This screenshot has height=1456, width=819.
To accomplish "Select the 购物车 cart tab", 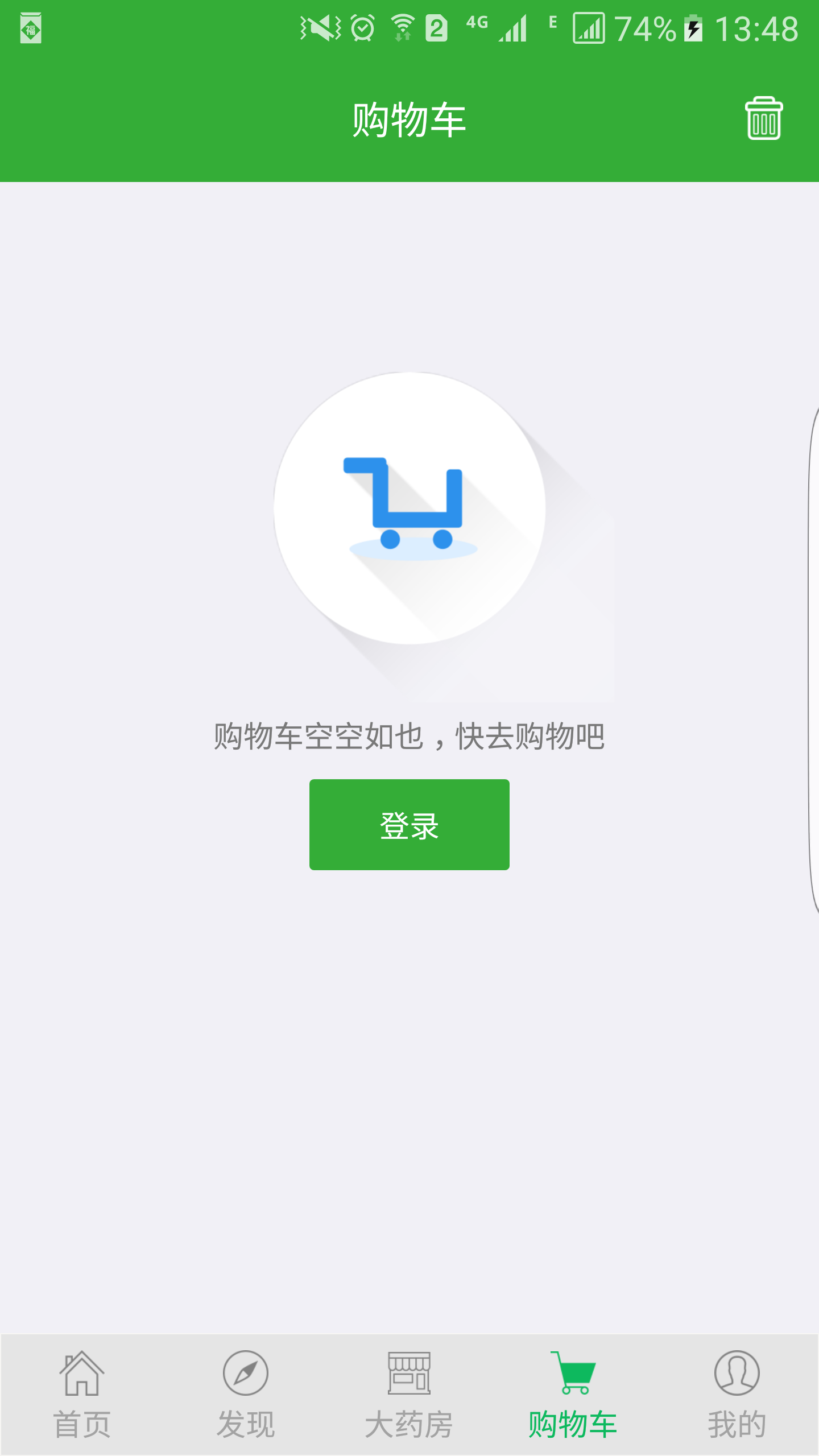I will pos(573,1395).
